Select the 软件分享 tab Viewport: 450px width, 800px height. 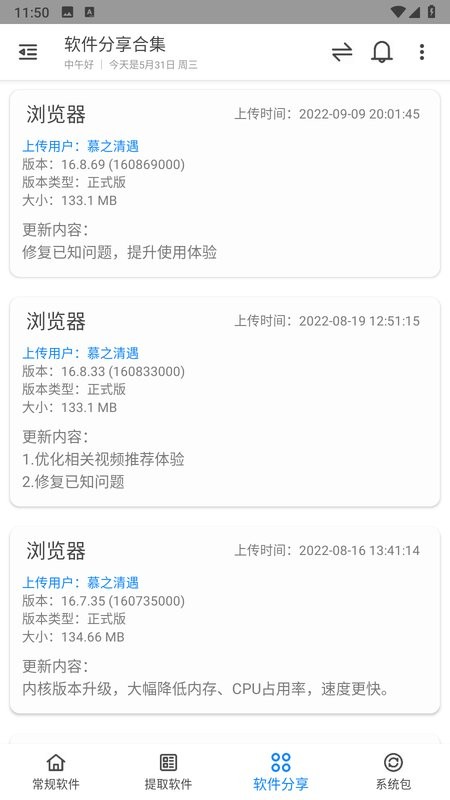click(x=281, y=772)
